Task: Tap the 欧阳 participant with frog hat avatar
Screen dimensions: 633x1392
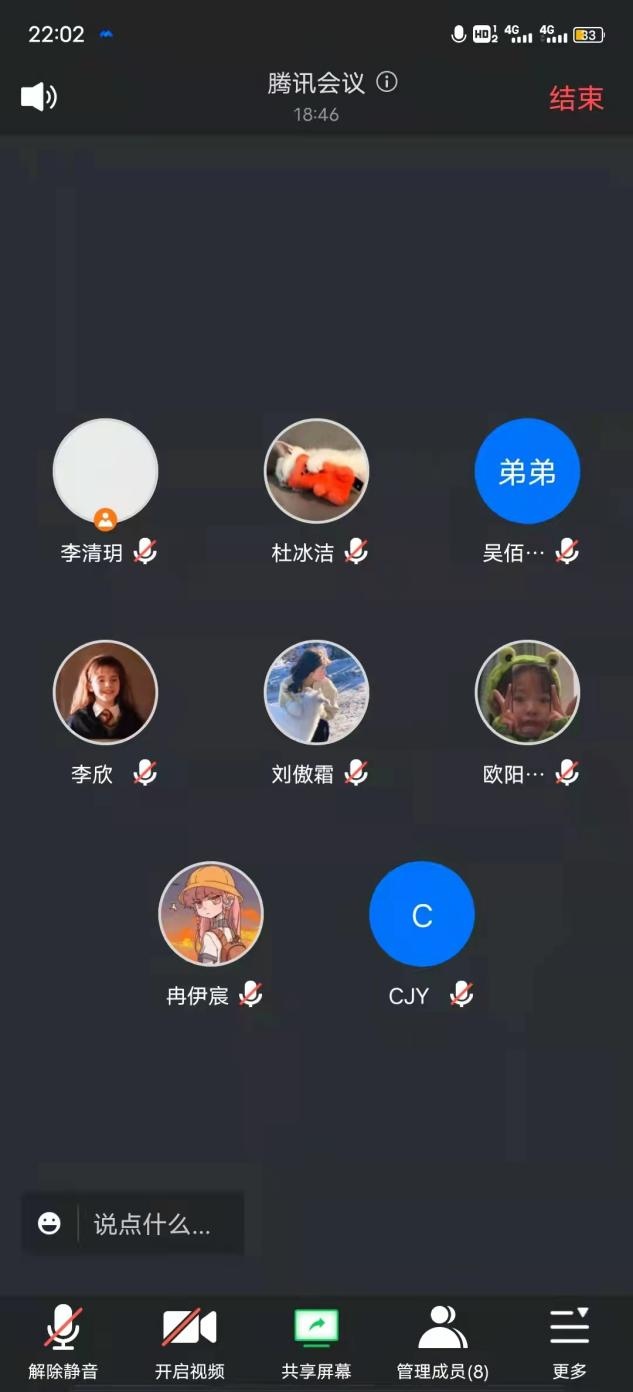Action: click(x=527, y=692)
